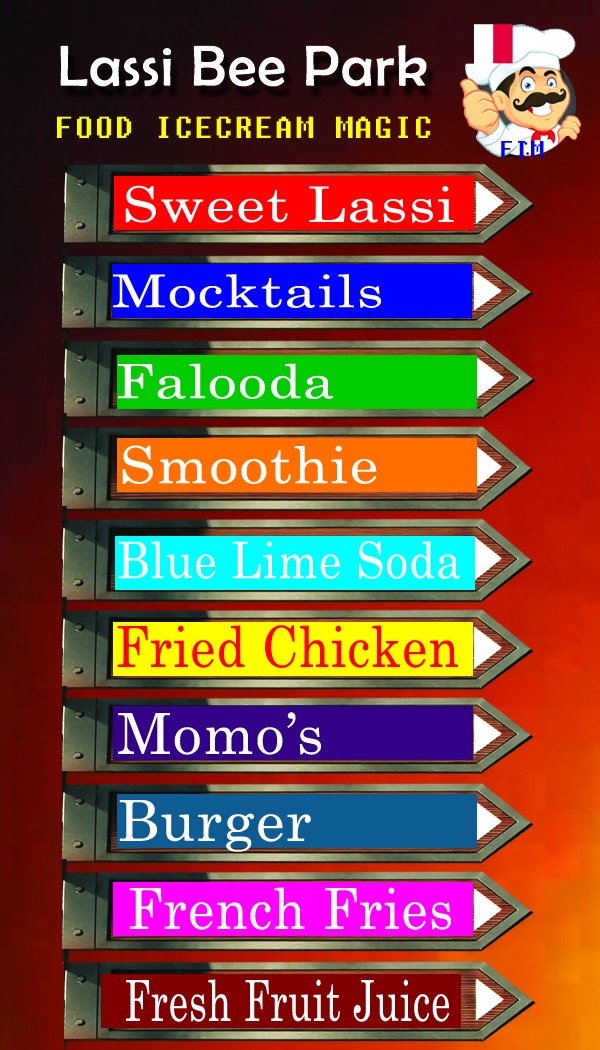Open the Momo's category
Image resolution: width=600 pixels, height=1050 pixels.
[x=297, y=735]
